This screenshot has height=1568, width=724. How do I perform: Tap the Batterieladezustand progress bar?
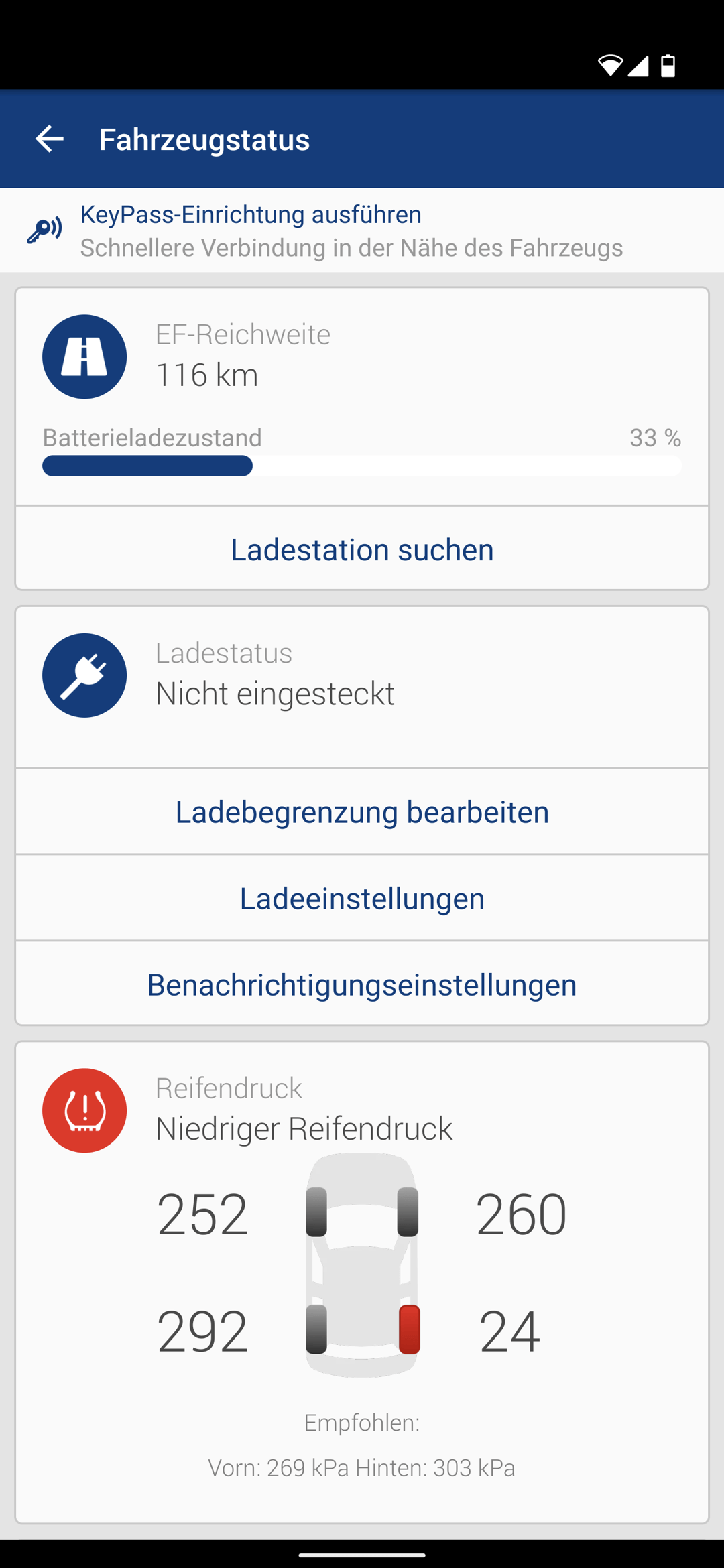coord(362,466)
